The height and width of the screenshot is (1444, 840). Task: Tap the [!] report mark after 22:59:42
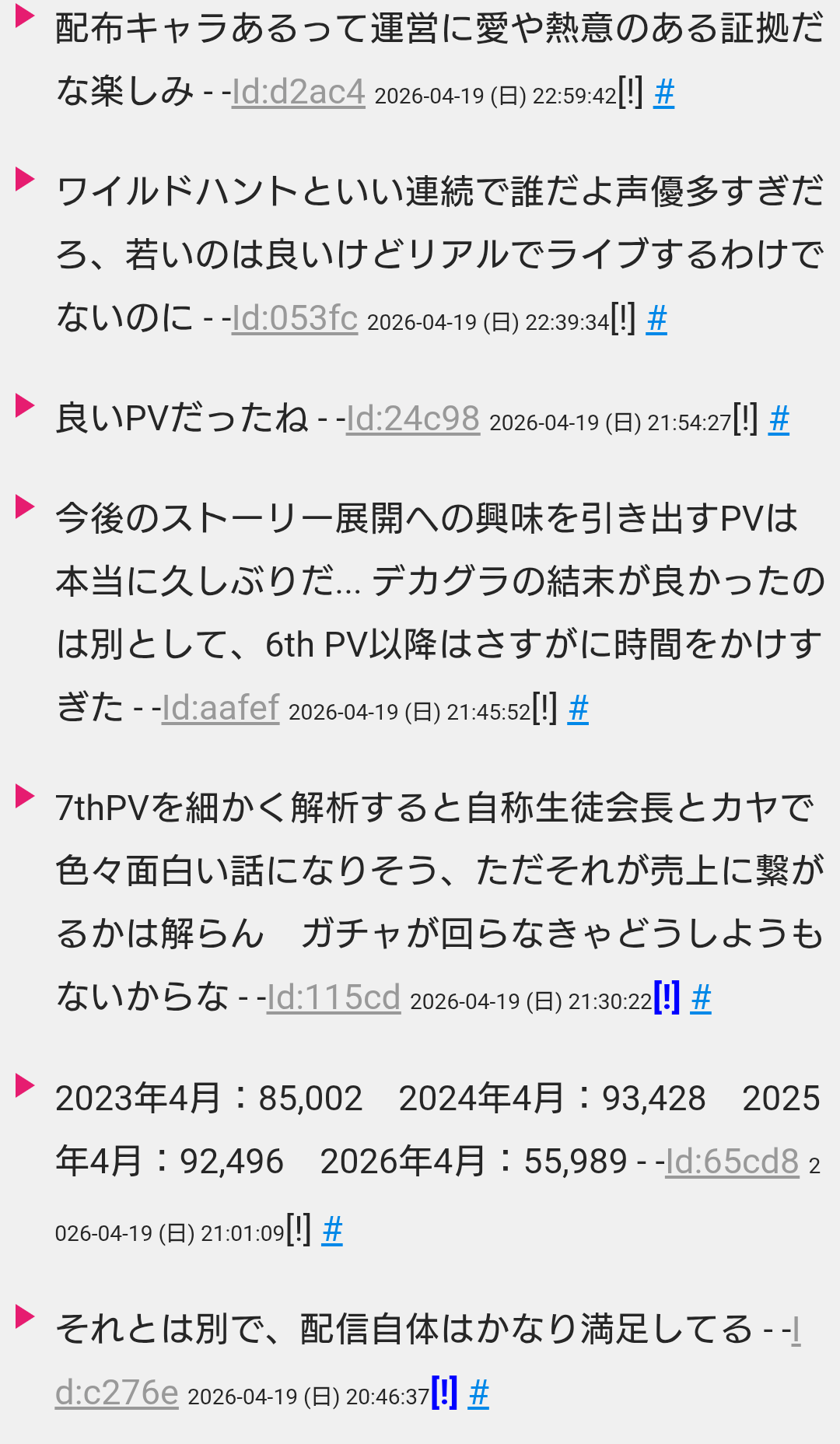point(630,93)
